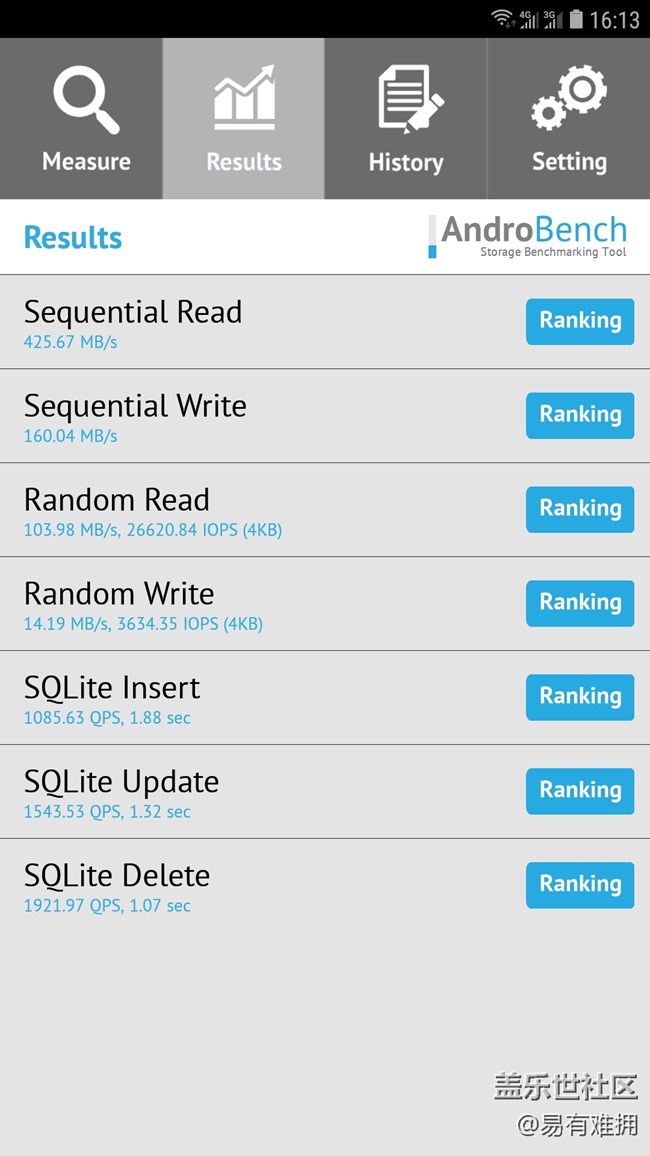This screenshot has height=1156, width=650.
Task: See Ranking for SQLite Delete
Action: click(580, 885)
